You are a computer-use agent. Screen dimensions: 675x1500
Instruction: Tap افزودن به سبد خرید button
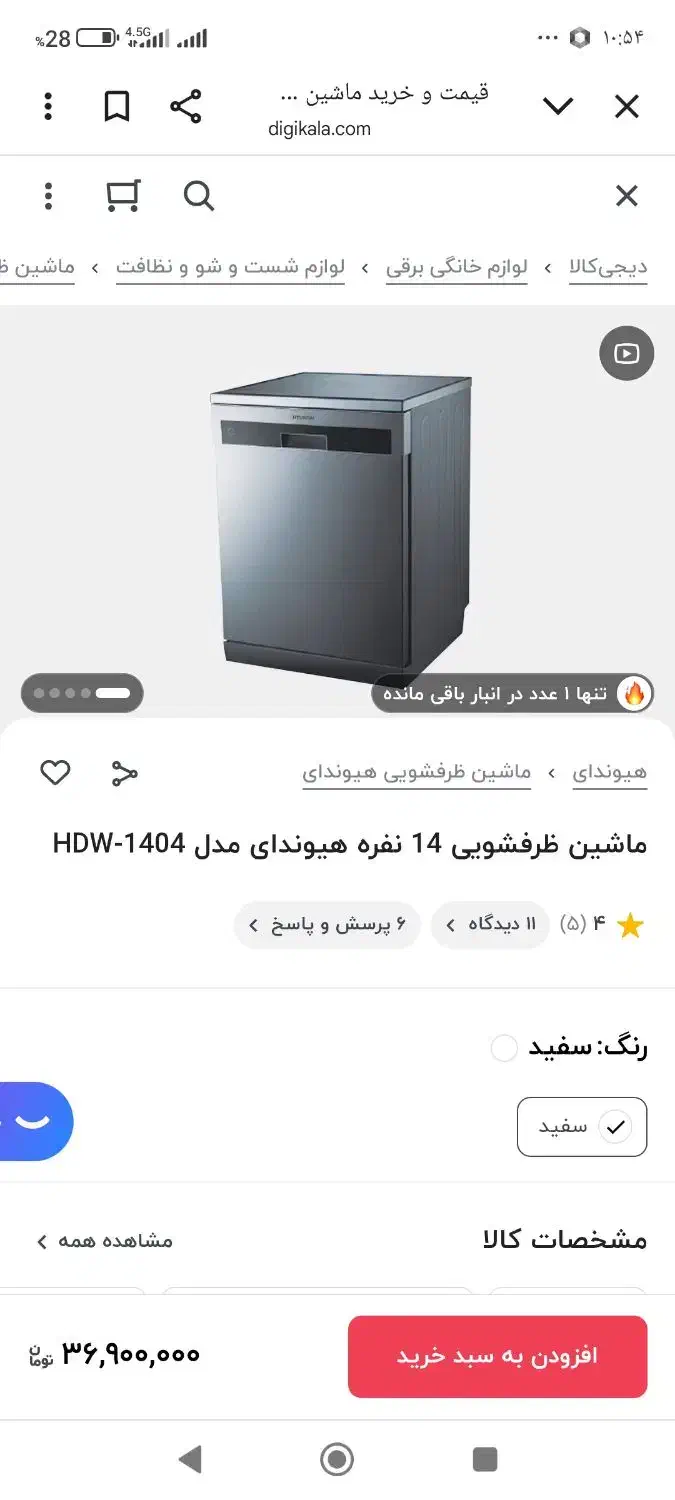click(x=497, y=1356)
